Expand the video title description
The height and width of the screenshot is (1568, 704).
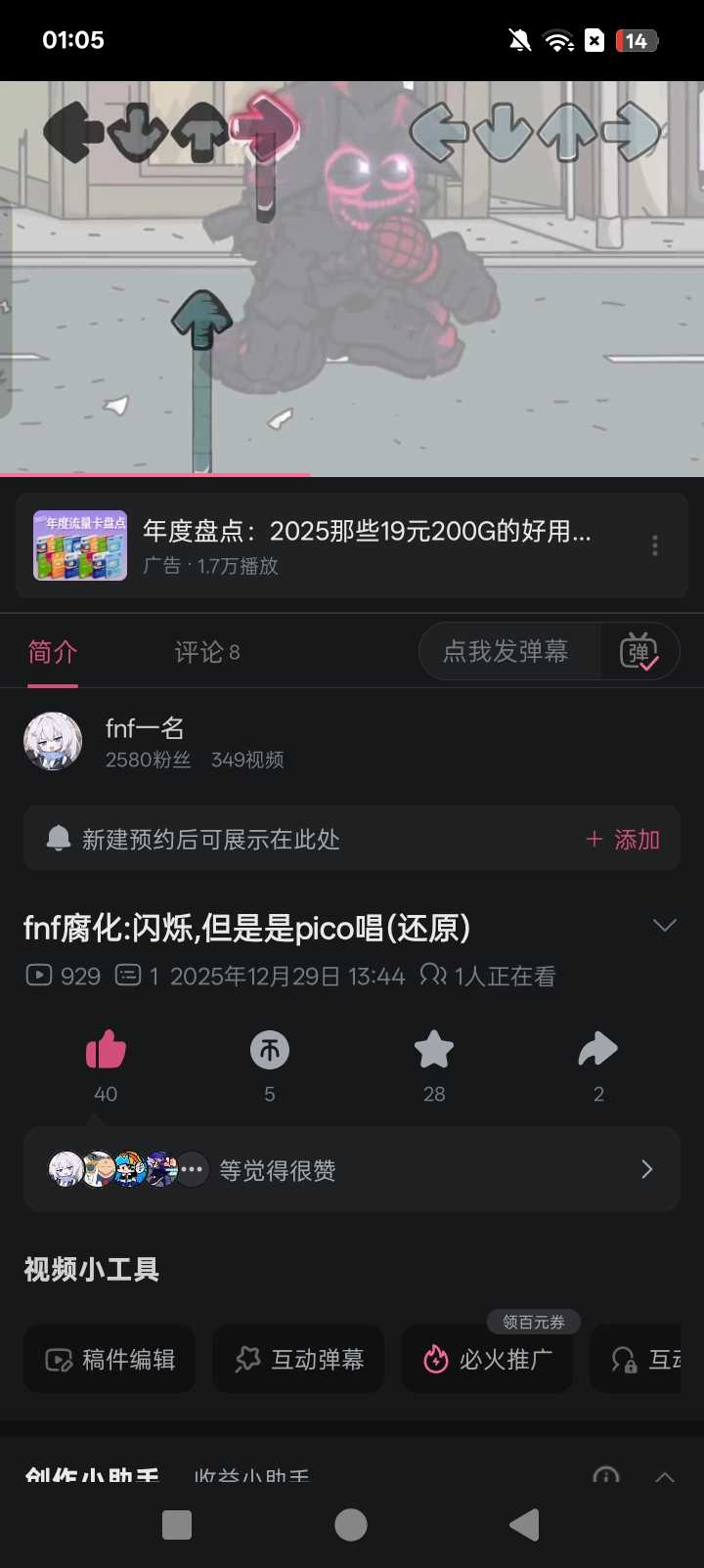pyautogui.click(x=664, y=926)
